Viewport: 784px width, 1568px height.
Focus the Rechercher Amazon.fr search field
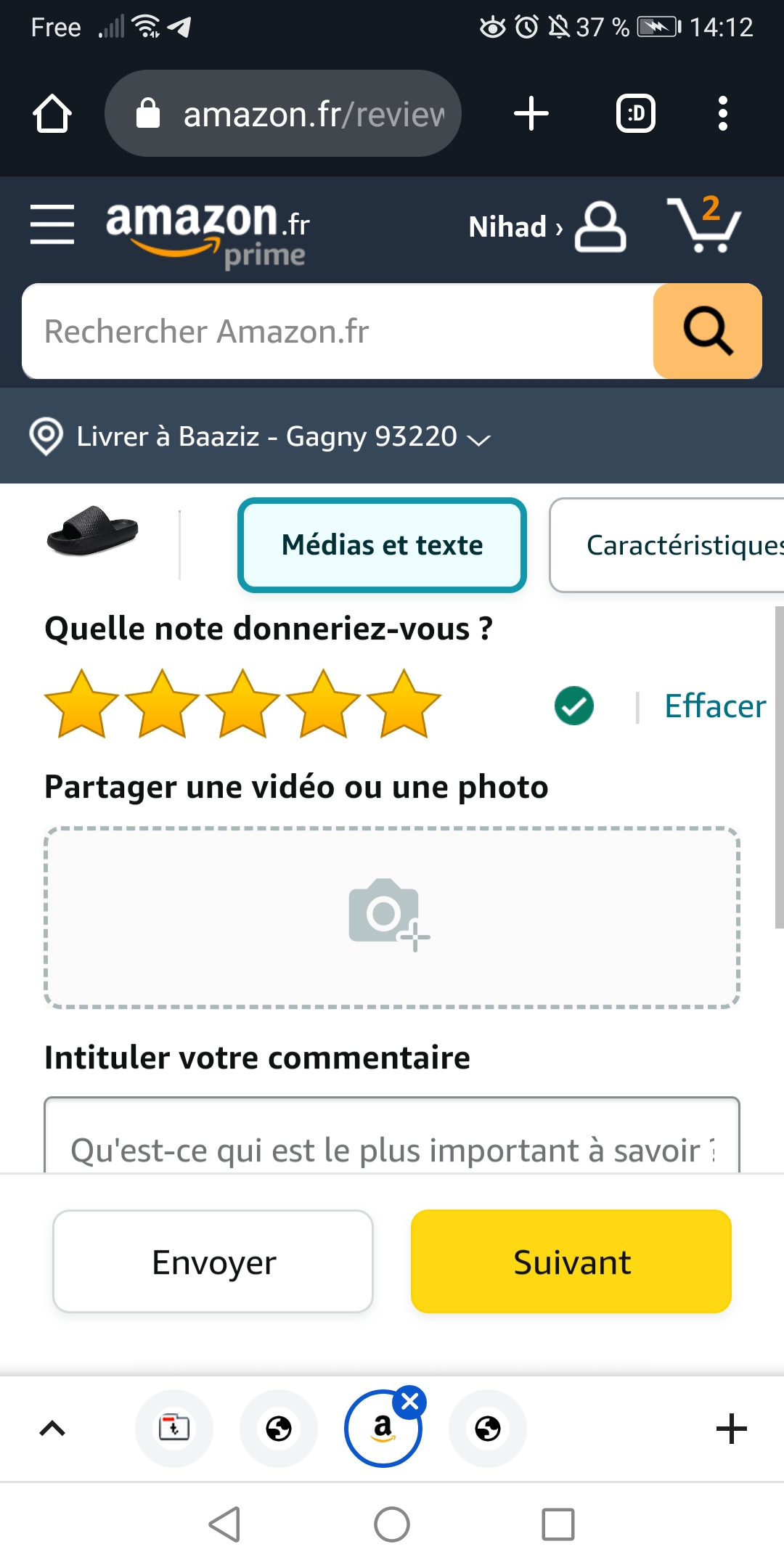(338, 332)
